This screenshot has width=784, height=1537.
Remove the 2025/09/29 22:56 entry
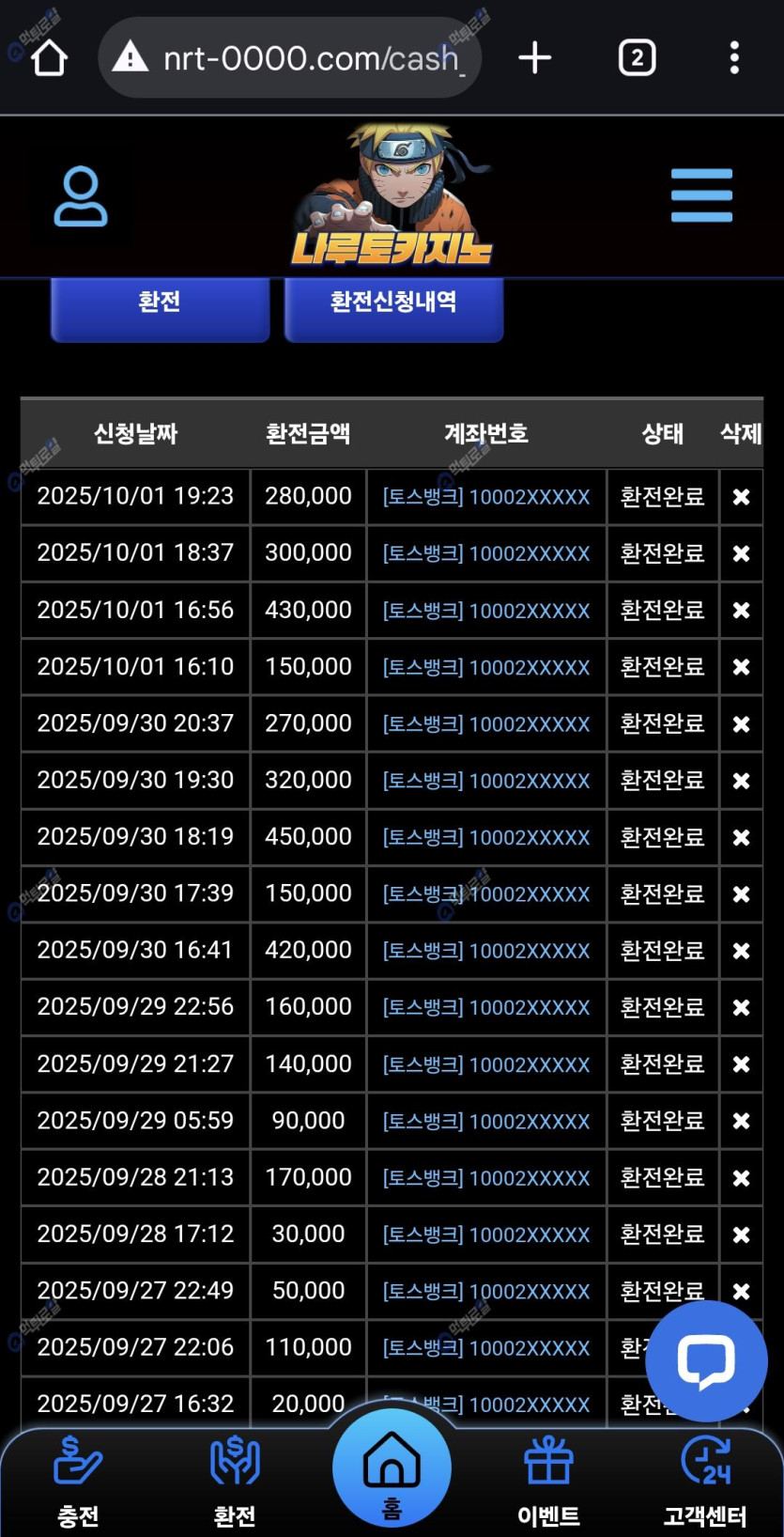pos(741,1007)
